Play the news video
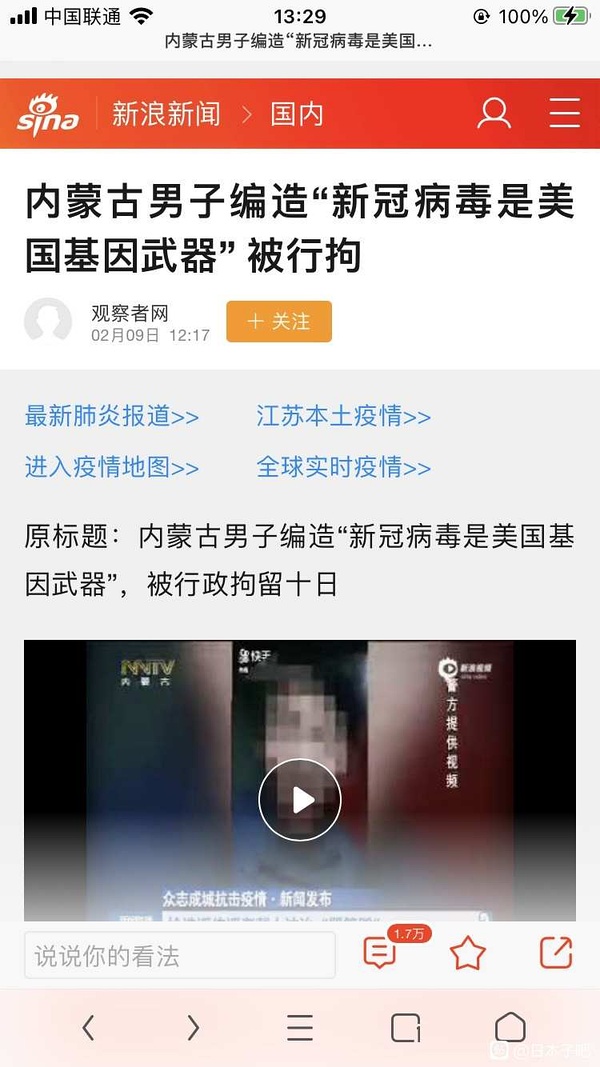 300,799
